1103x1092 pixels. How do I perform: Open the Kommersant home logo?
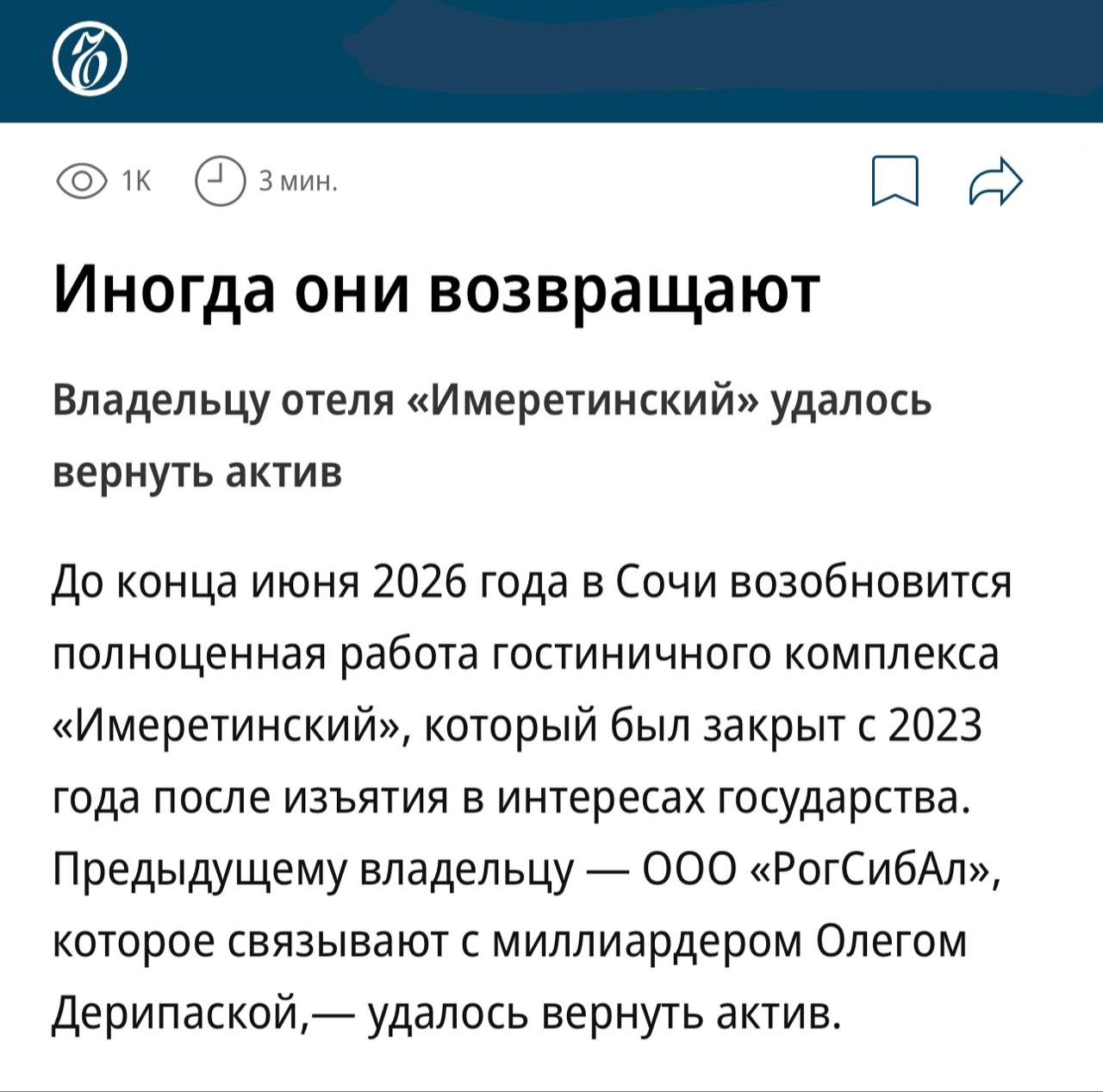click(90, 61)
